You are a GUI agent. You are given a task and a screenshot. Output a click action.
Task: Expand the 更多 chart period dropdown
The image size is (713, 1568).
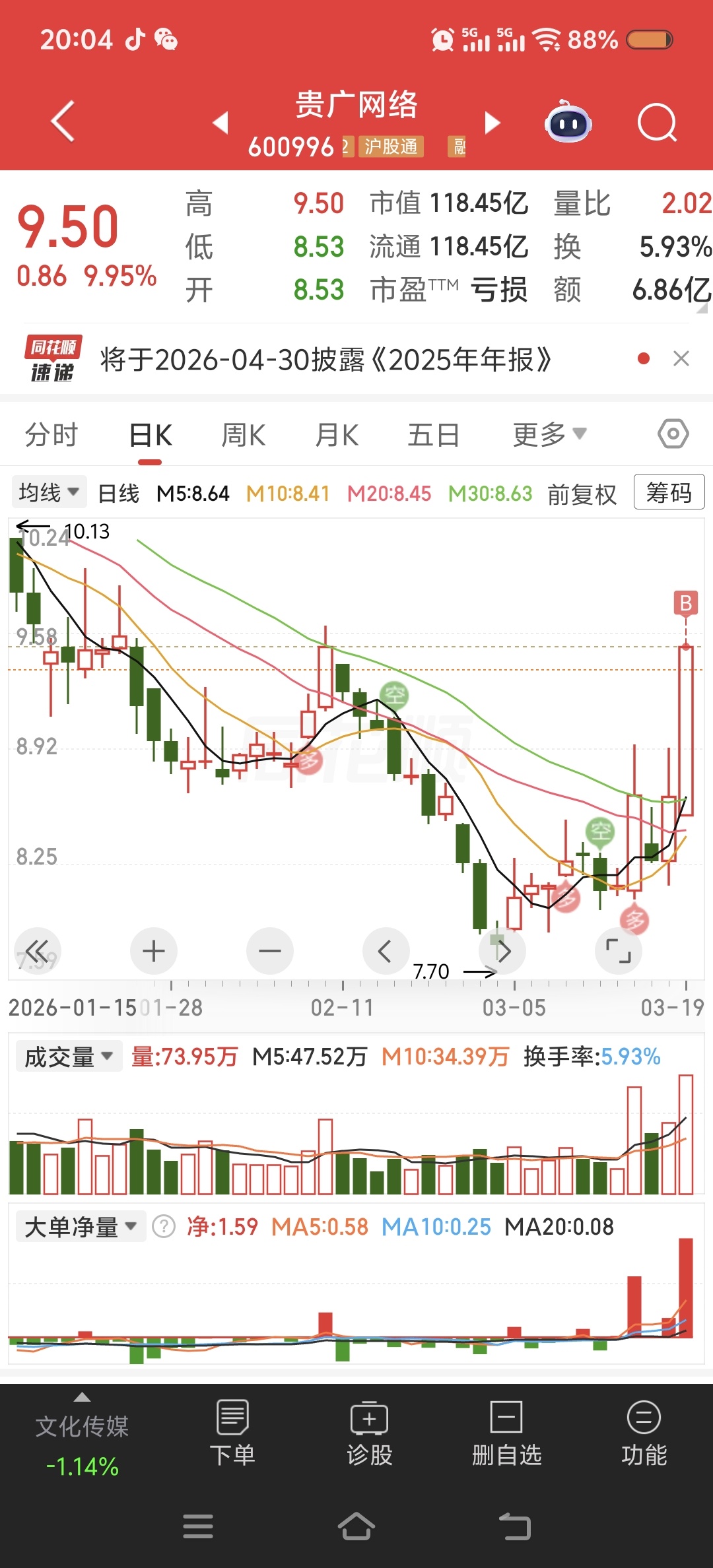549,435
